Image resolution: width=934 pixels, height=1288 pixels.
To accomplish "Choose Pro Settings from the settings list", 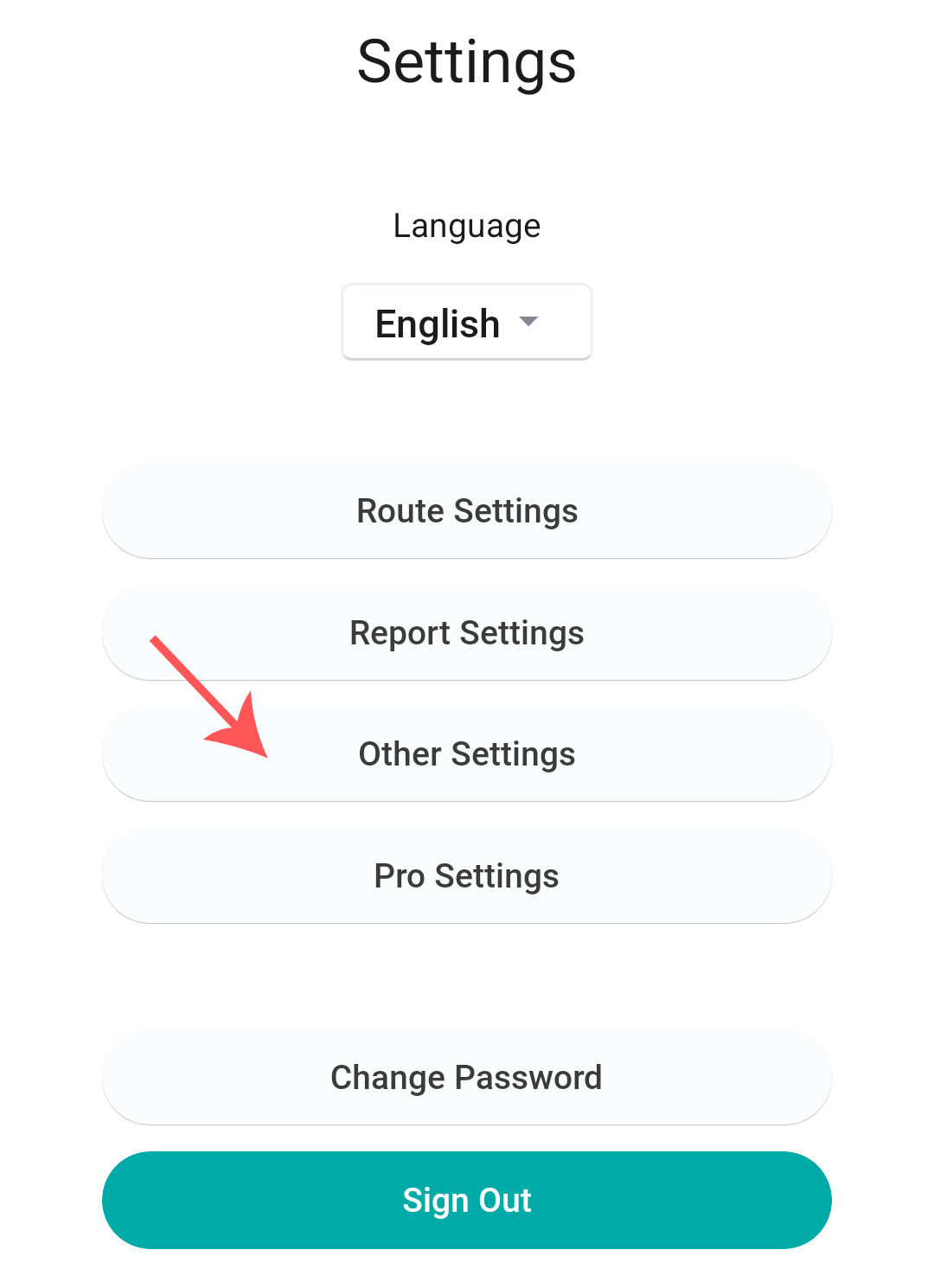I will [466, 875].
